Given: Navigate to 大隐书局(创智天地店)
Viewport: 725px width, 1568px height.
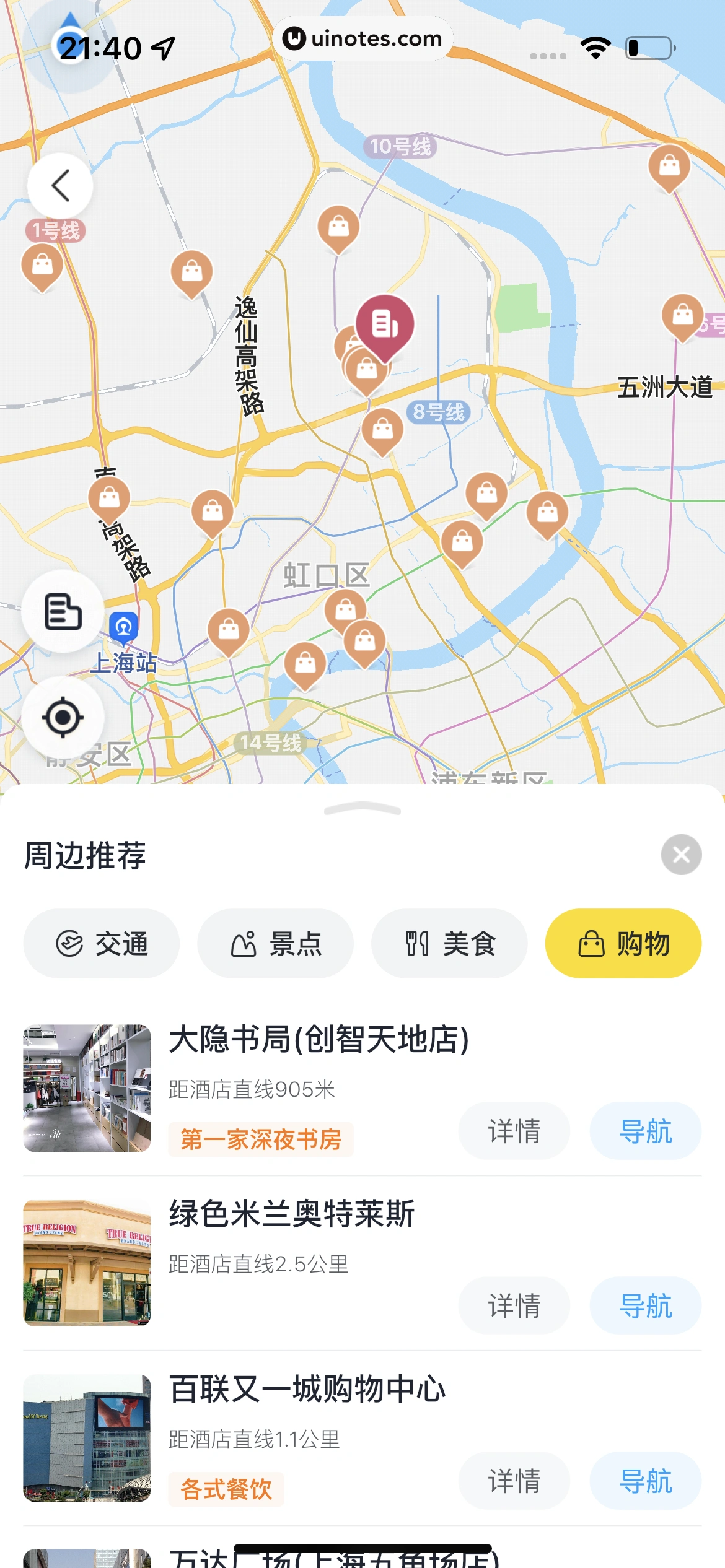Looking at the screenshot, I should [645, 1131].
